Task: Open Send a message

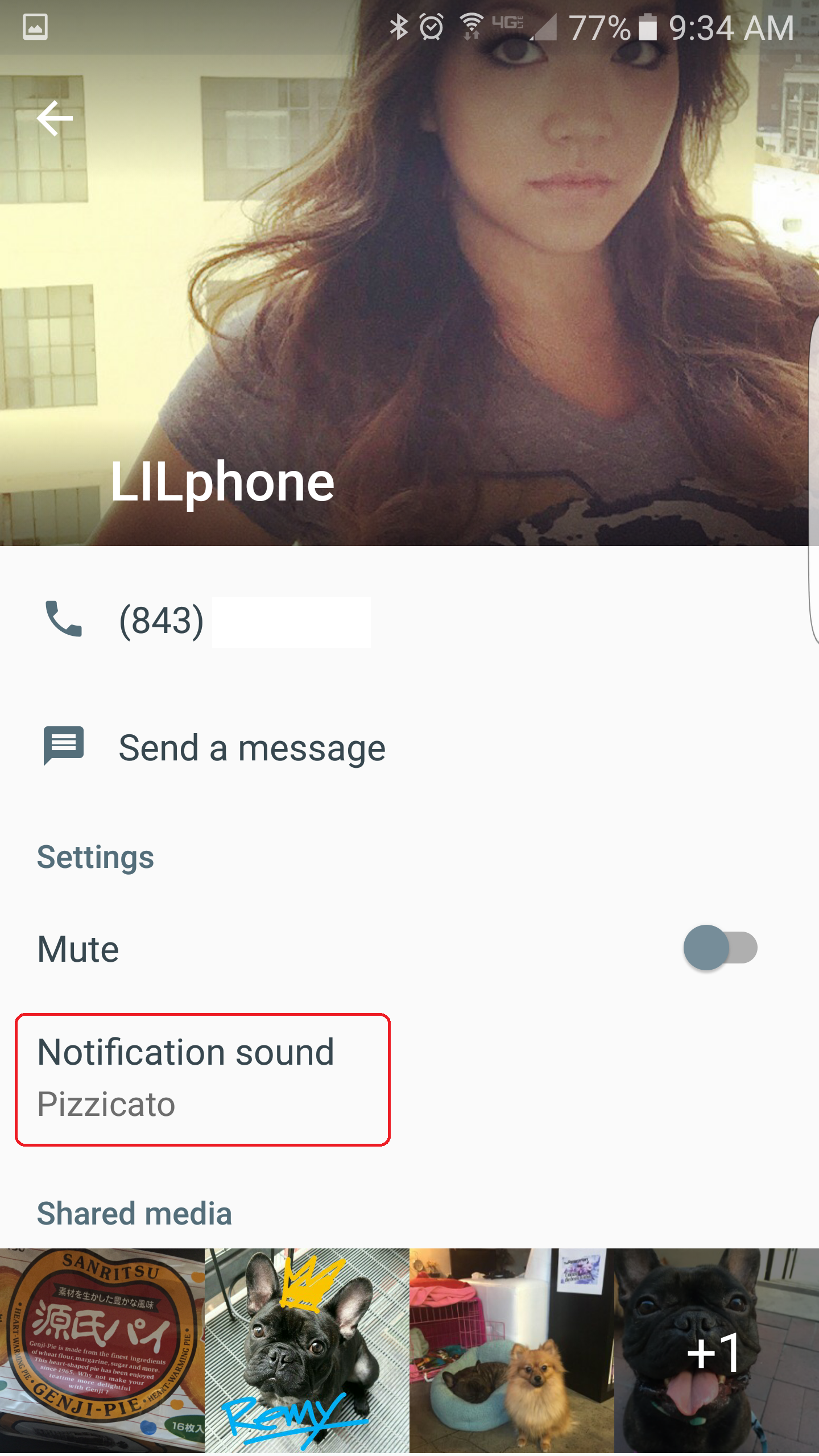Action: point(251,748)
